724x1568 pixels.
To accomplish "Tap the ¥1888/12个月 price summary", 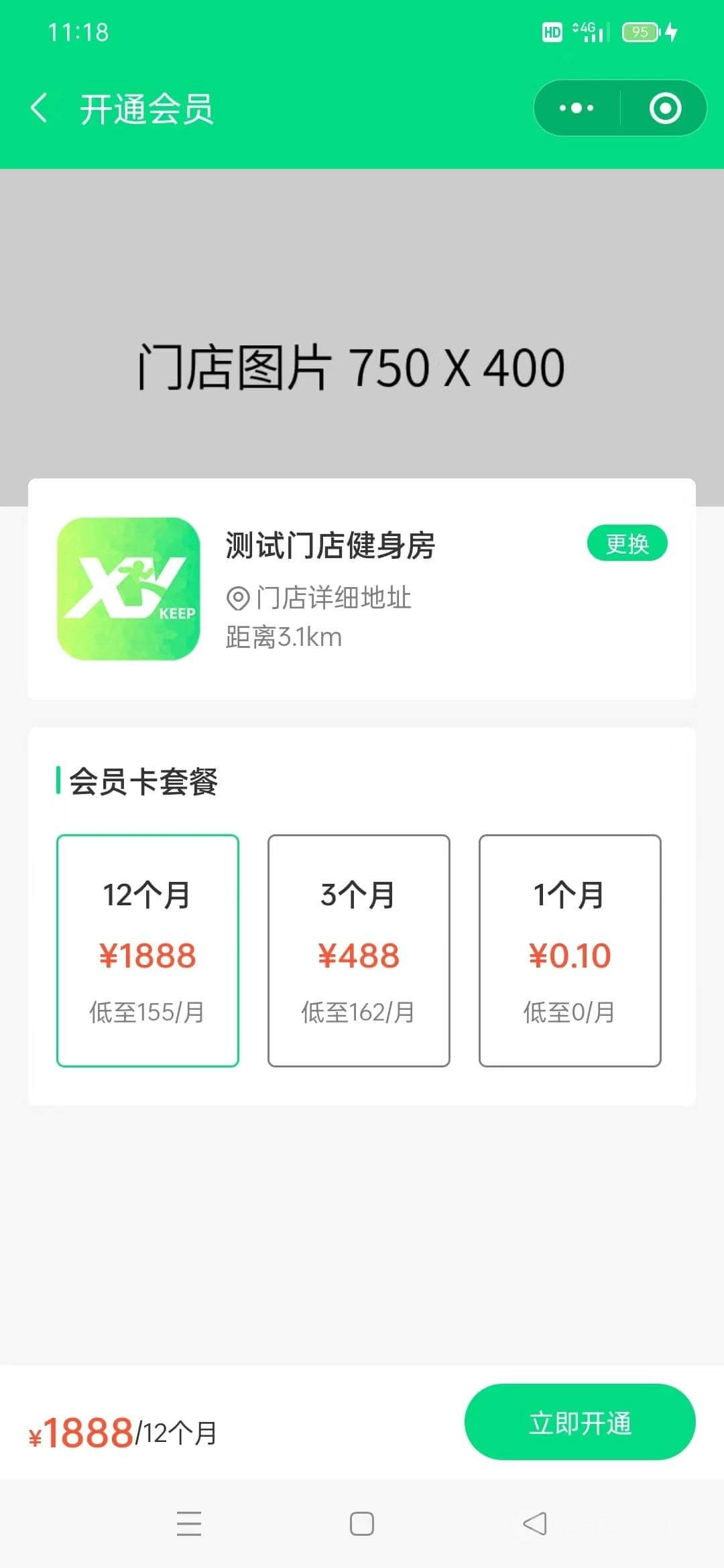I will [x=121, y=1426].
